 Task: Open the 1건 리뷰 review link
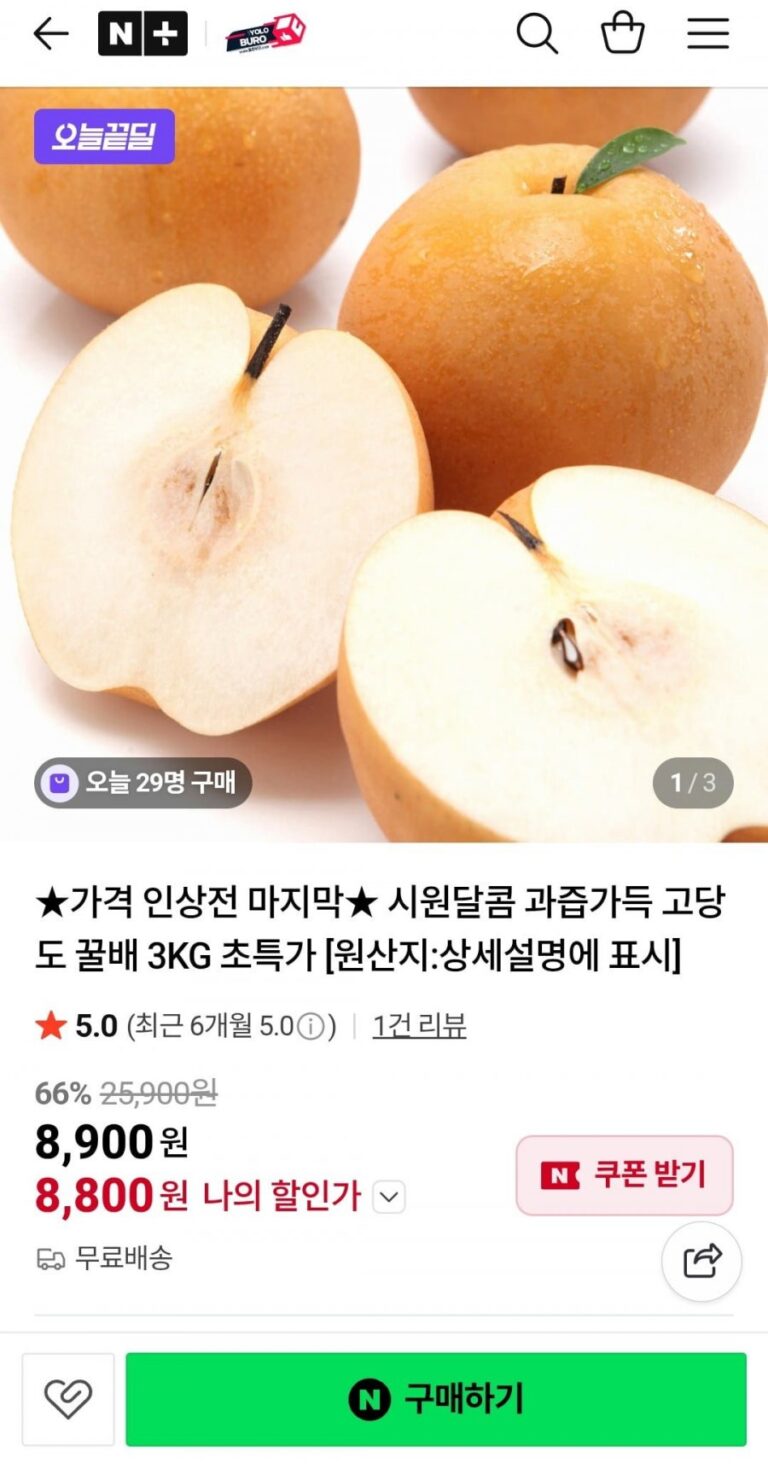[x=419, y=1026]
